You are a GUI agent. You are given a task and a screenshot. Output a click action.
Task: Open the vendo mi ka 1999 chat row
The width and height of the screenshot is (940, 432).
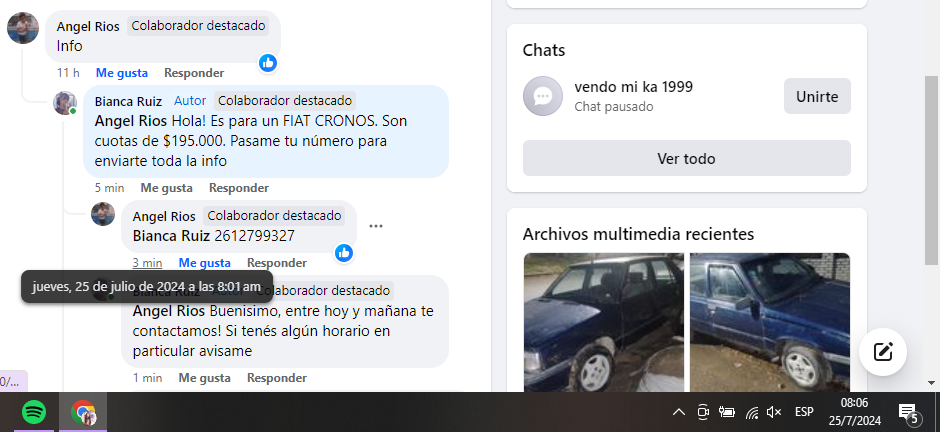(x=633, y=96)
